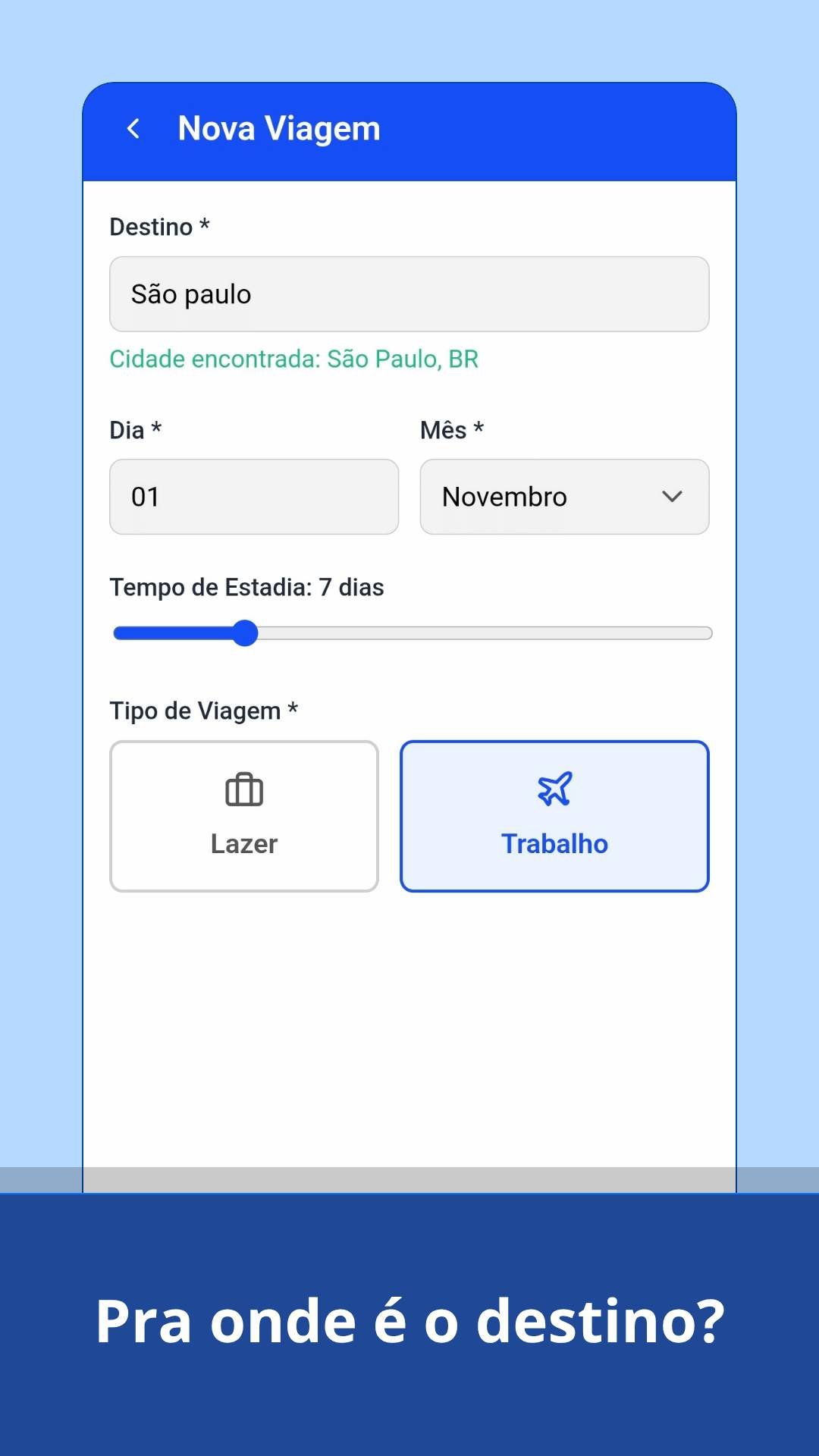Image resolution: width=819 pixels, height=1456 pixels.
Task: Tap the Cidade encontrada: São Paulo, BR text
Action: (x=293, y=359)
